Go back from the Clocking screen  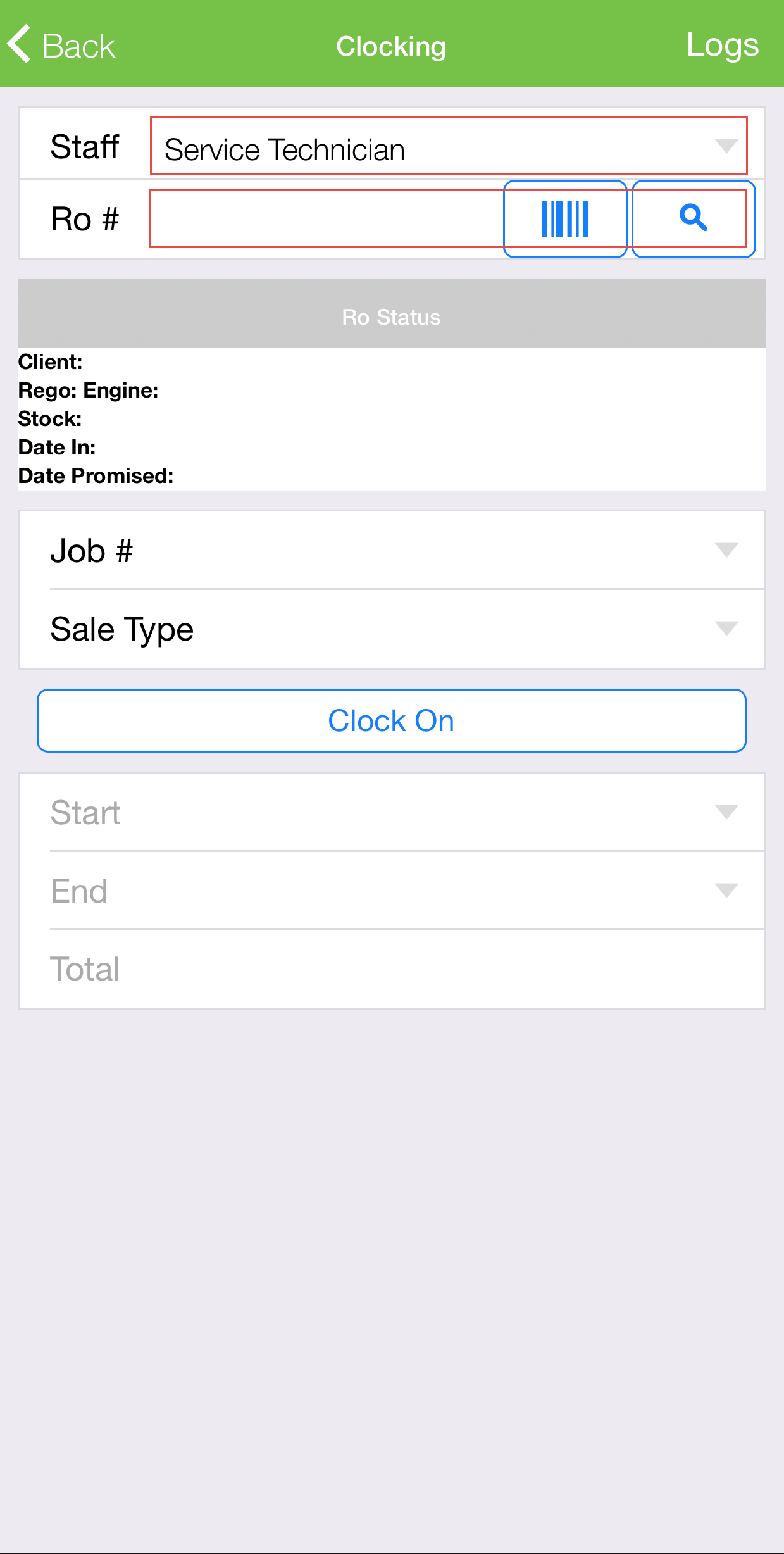(x=61, y=46)
